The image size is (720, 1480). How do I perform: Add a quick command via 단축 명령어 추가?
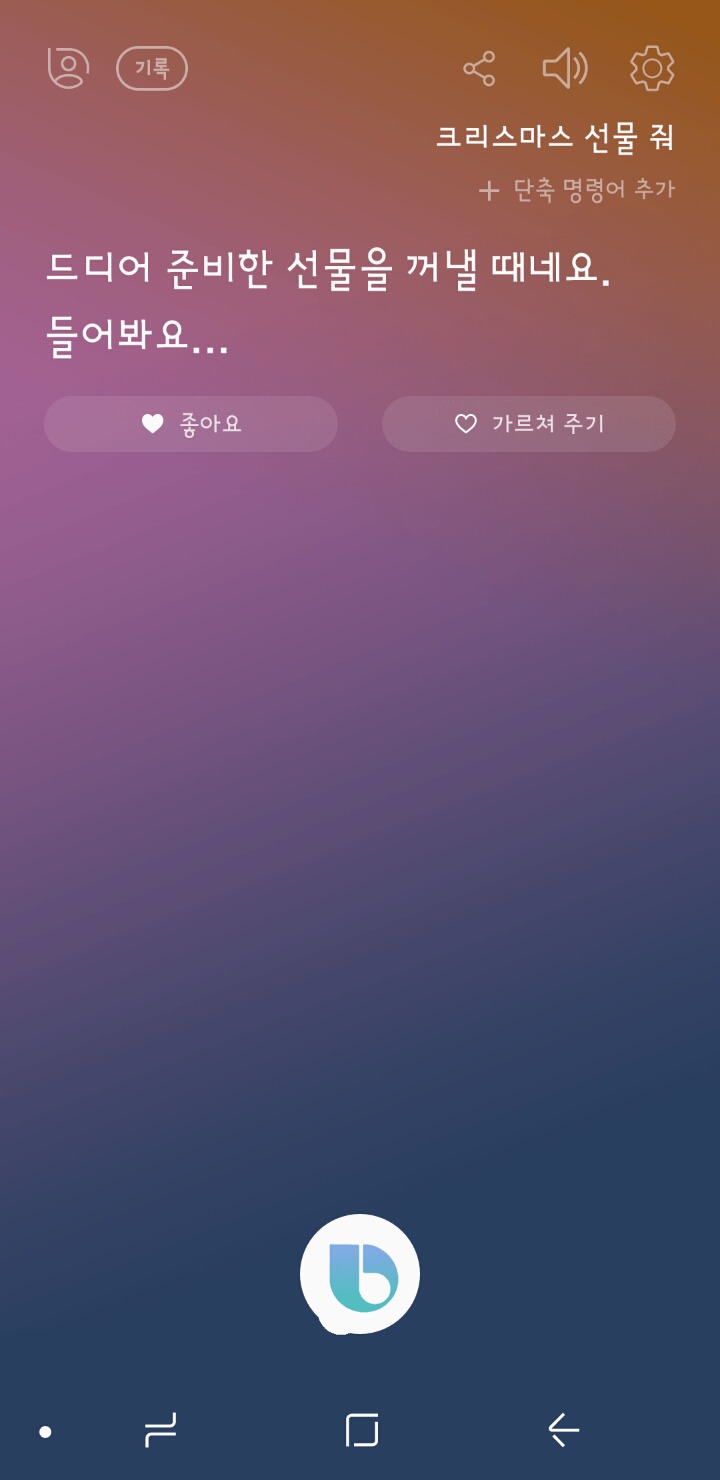pos(580,189)
